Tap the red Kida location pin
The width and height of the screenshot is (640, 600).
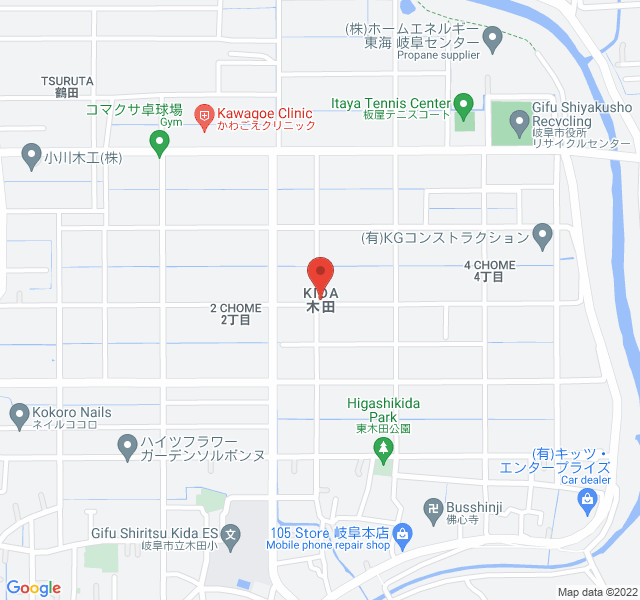(320, 272)
